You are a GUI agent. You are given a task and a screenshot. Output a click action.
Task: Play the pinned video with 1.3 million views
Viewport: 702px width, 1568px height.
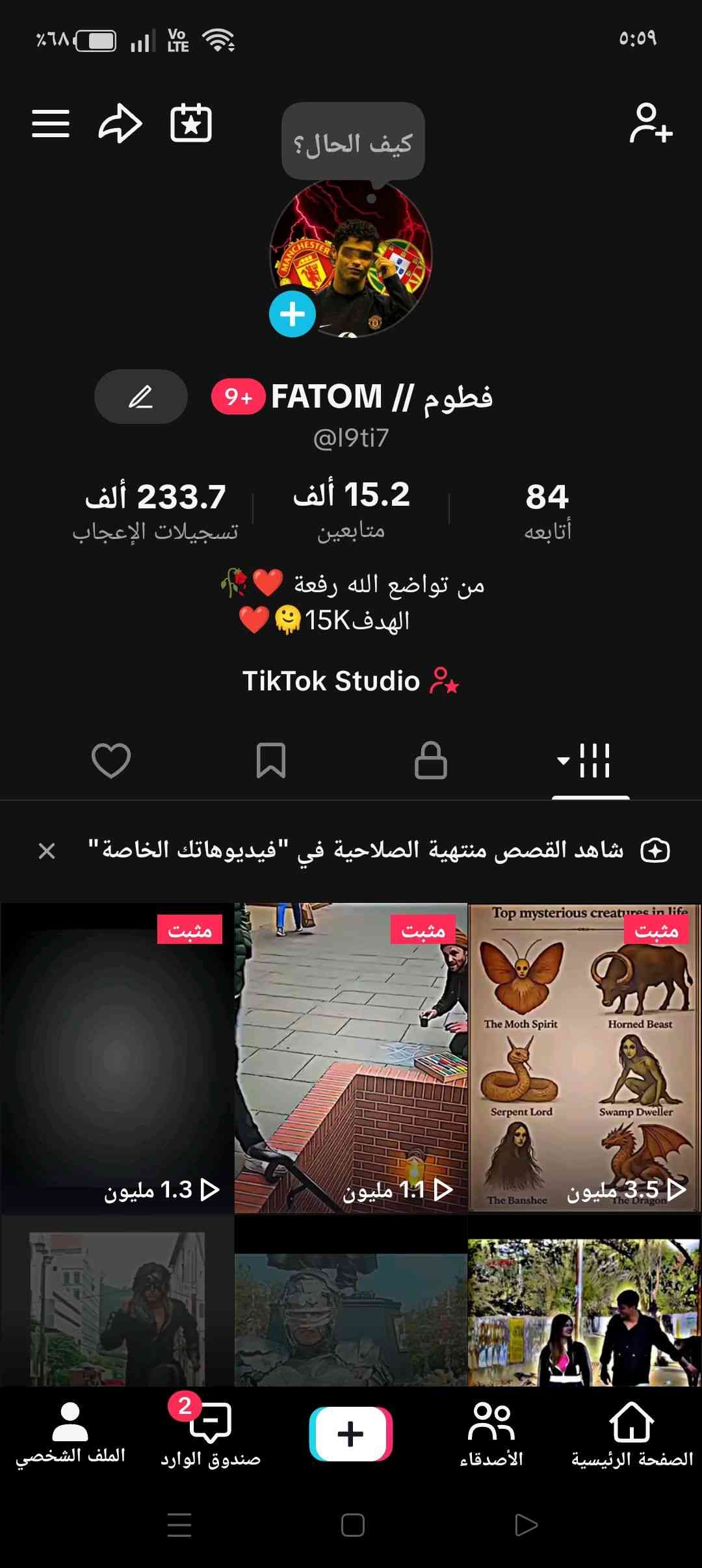118,1058
